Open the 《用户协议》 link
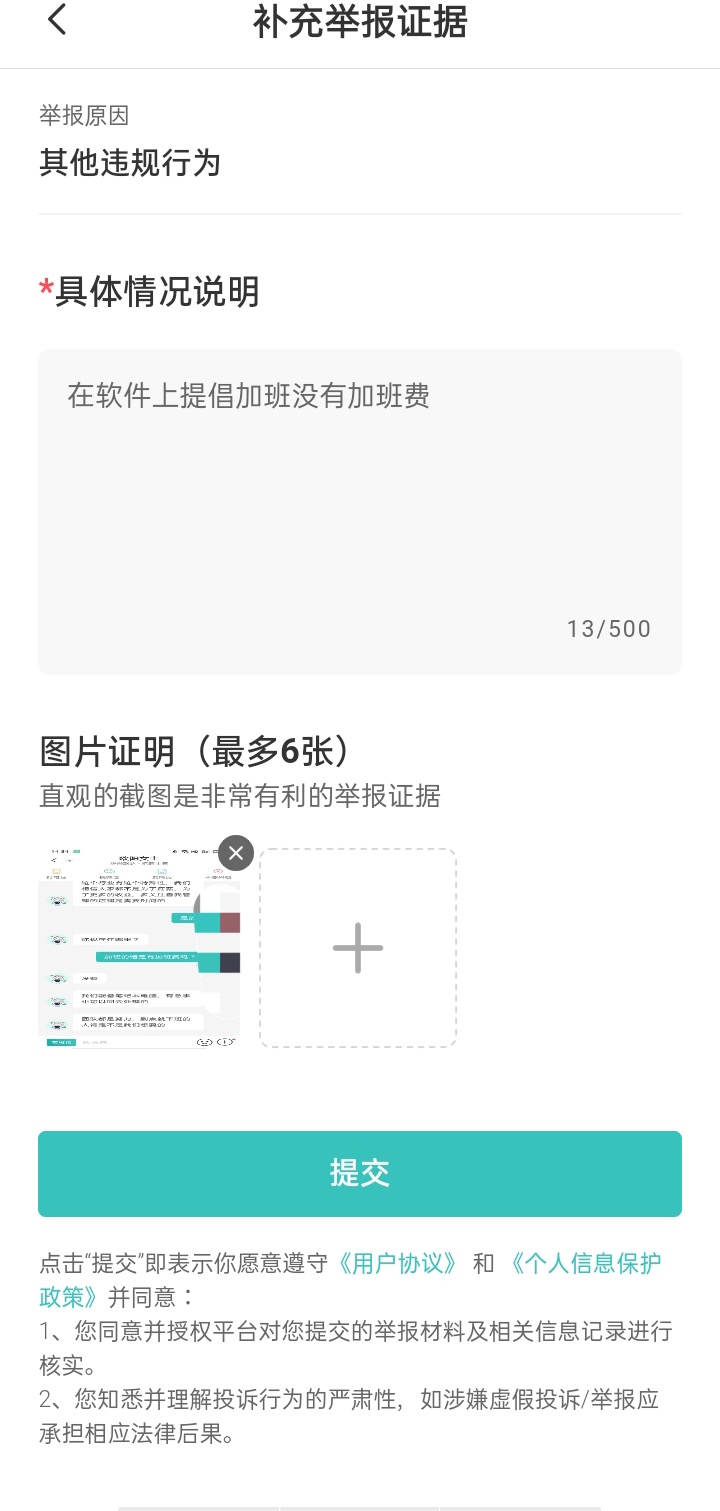 [398, 1264]
